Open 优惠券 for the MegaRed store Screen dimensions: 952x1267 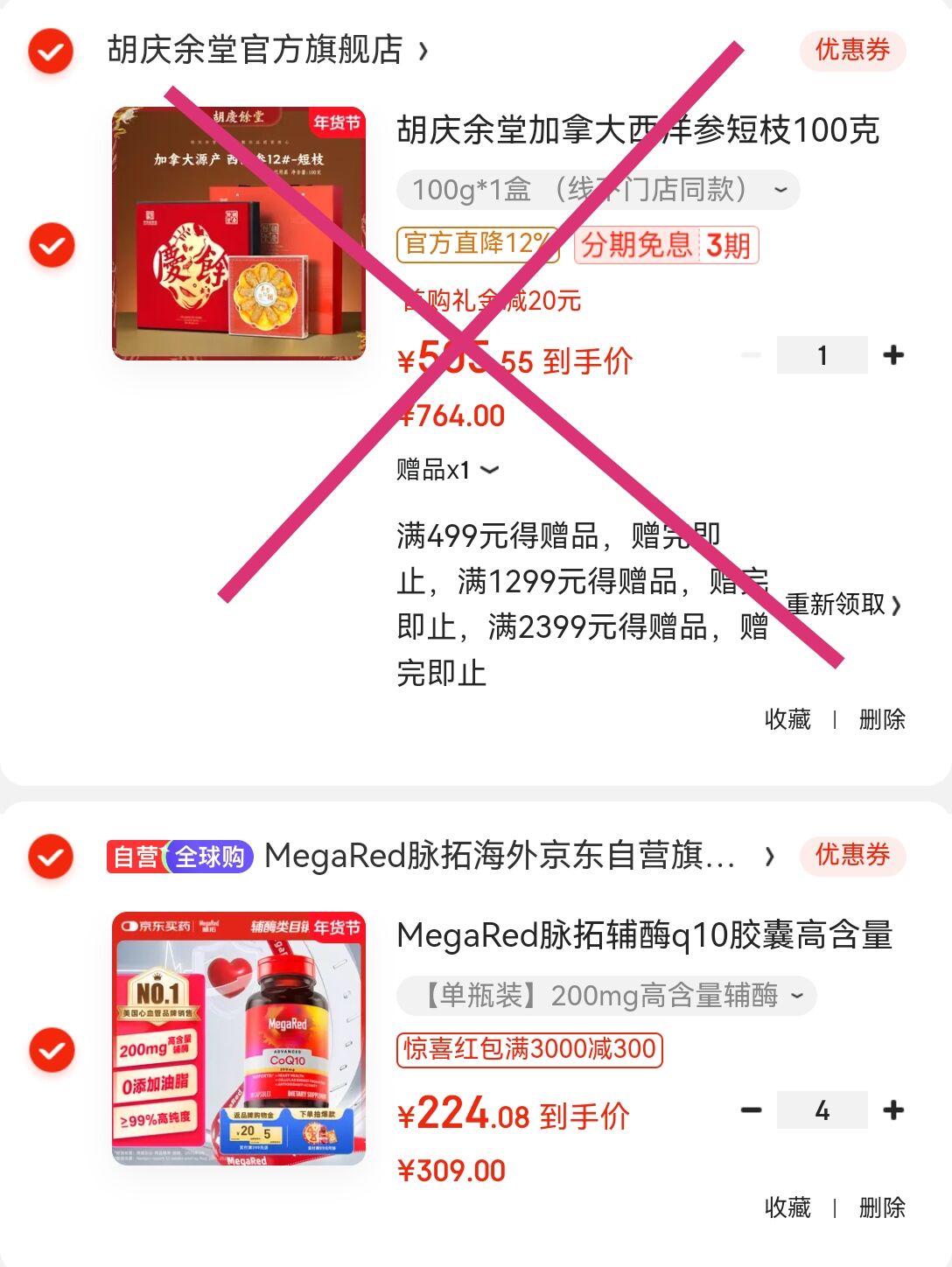852,855
